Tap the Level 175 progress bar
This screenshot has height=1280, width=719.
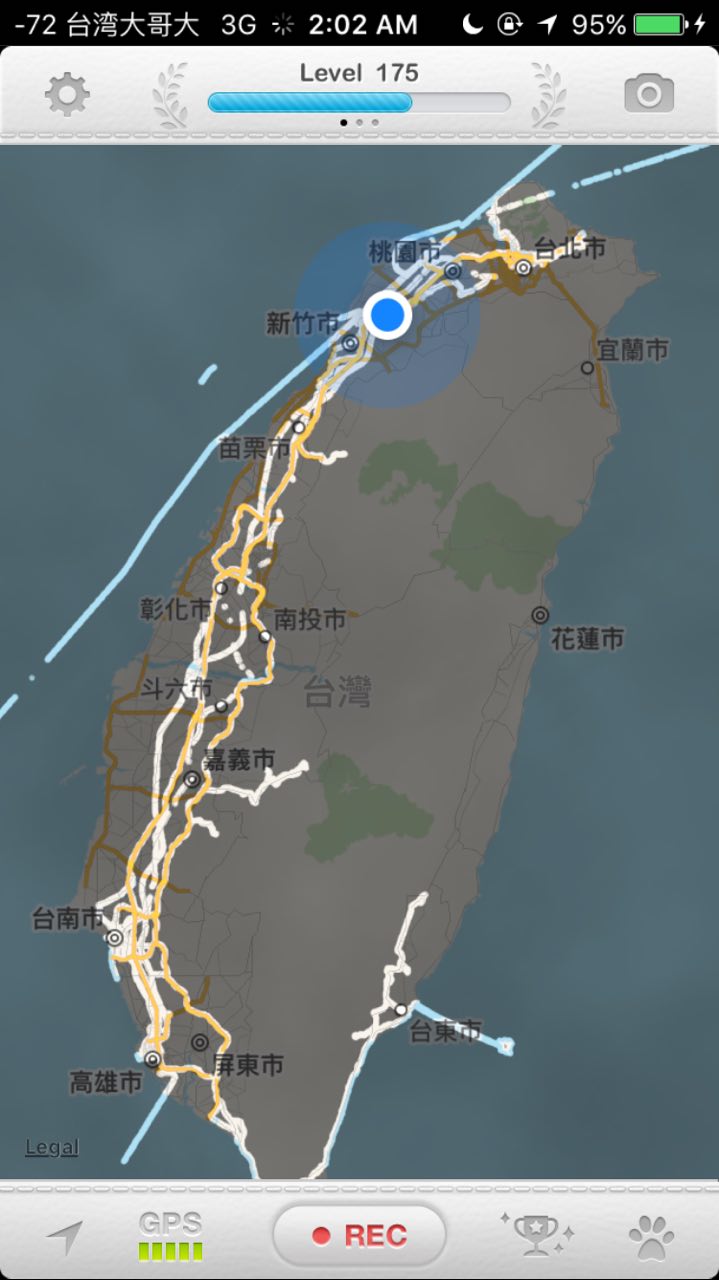359,102
